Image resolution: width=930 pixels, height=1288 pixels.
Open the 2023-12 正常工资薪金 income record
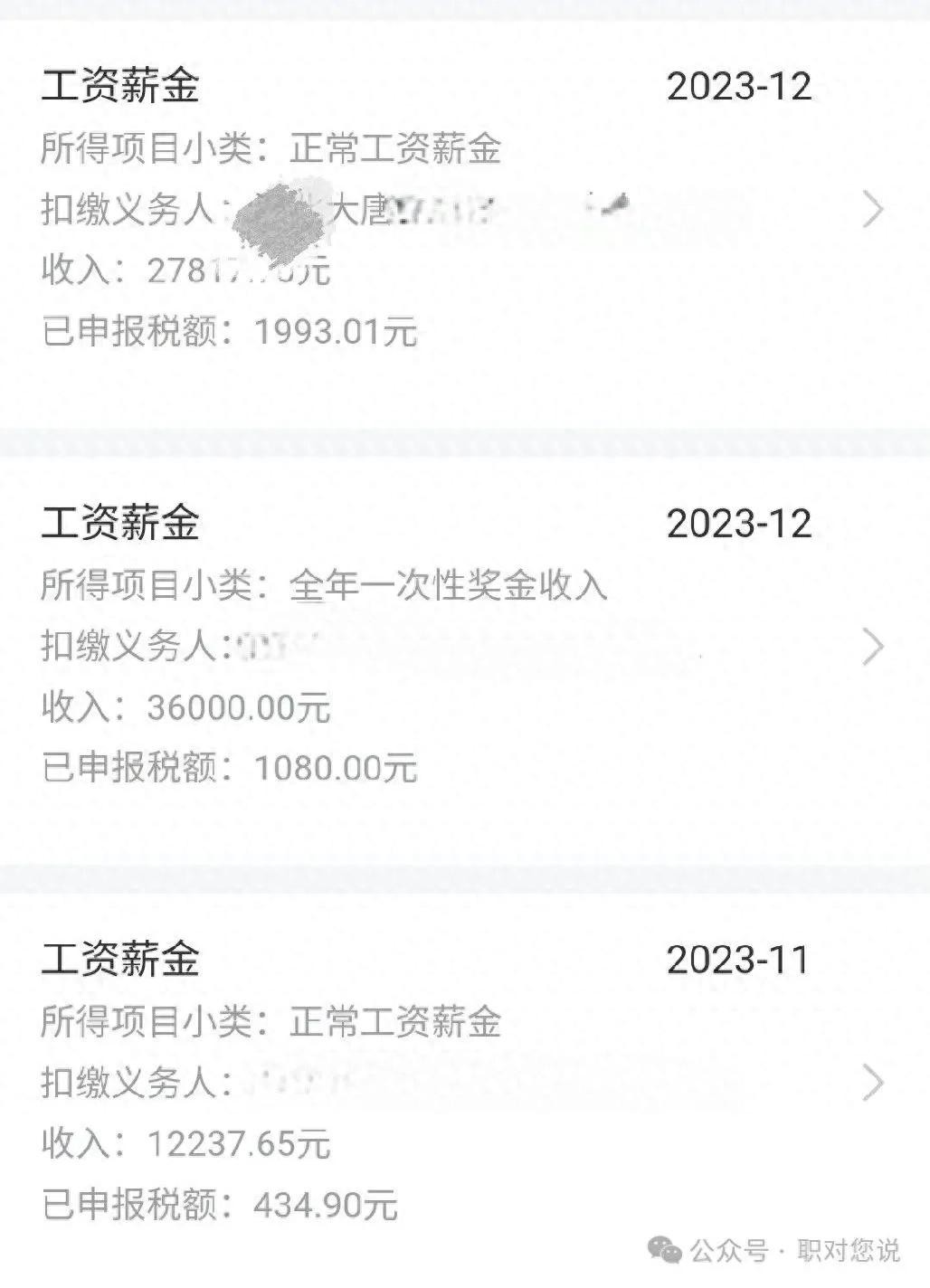click(872, 209)
